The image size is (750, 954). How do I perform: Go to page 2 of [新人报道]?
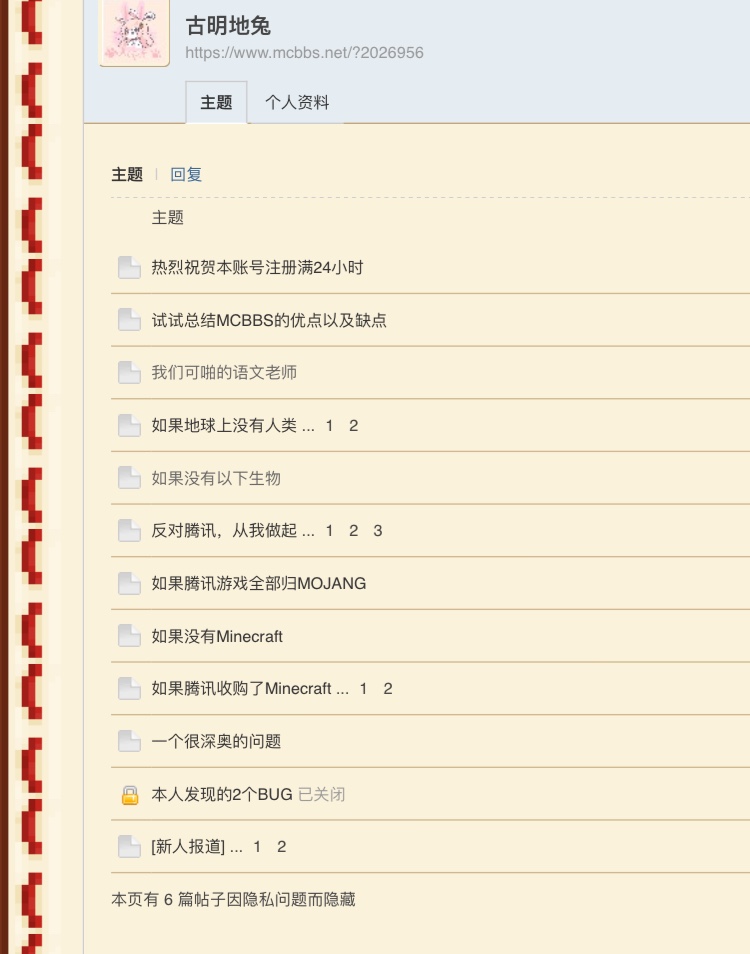tap(282, 847)
